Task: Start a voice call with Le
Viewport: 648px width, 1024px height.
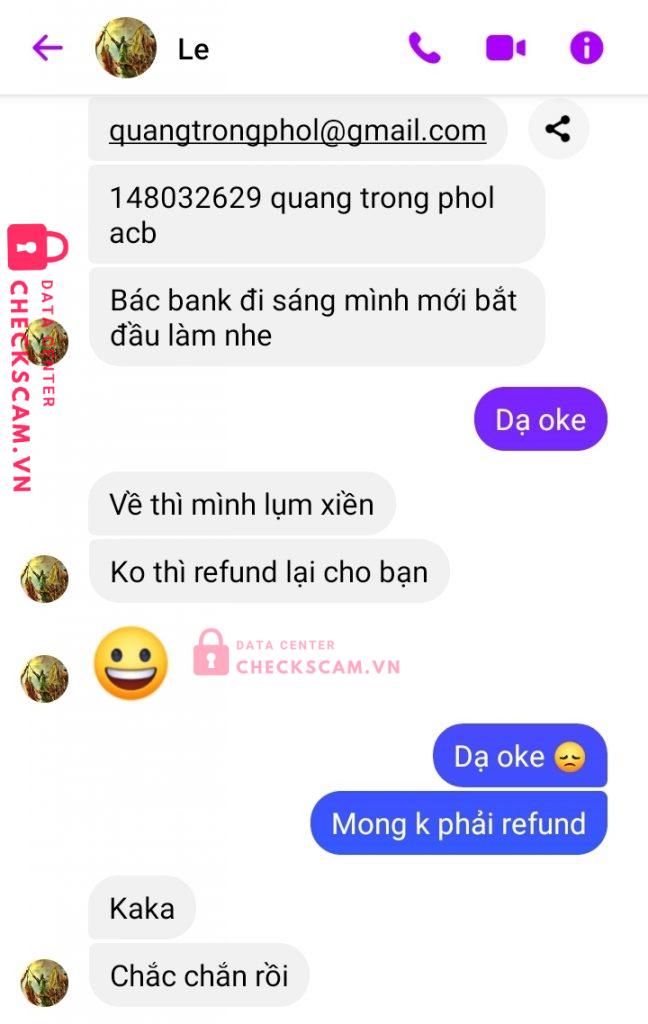Action: coord(424,47)
